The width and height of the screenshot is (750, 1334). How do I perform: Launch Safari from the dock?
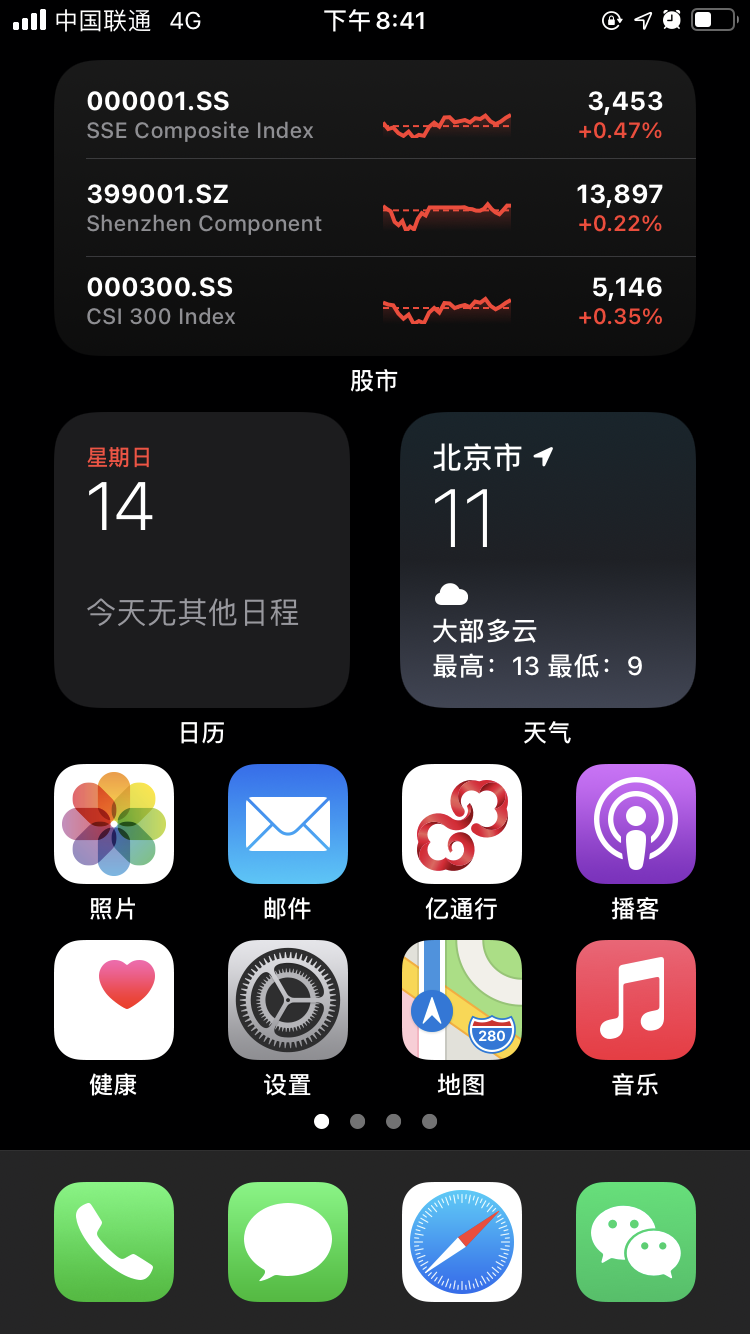462,1242
